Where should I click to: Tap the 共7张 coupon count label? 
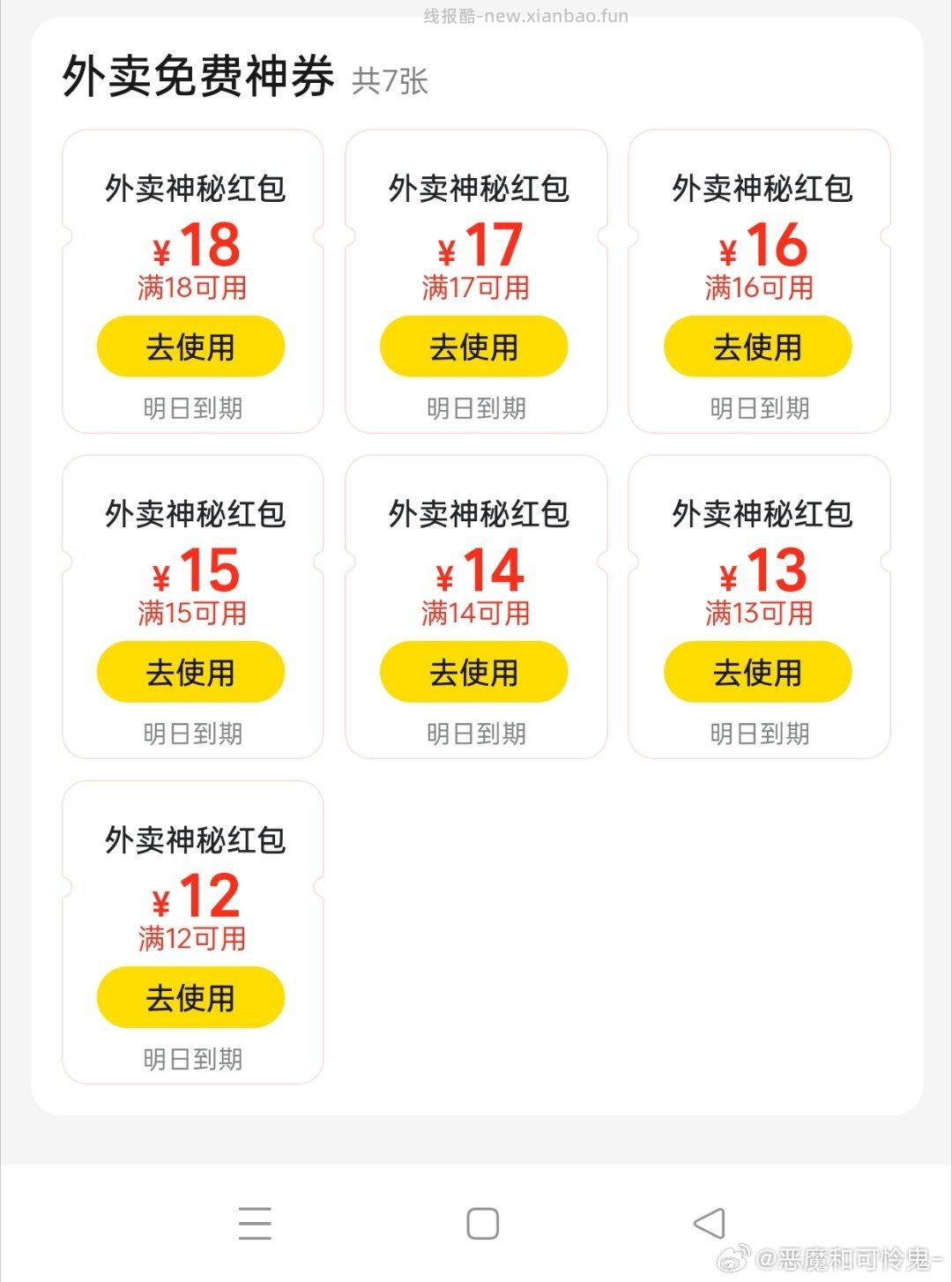pos(391,81)
